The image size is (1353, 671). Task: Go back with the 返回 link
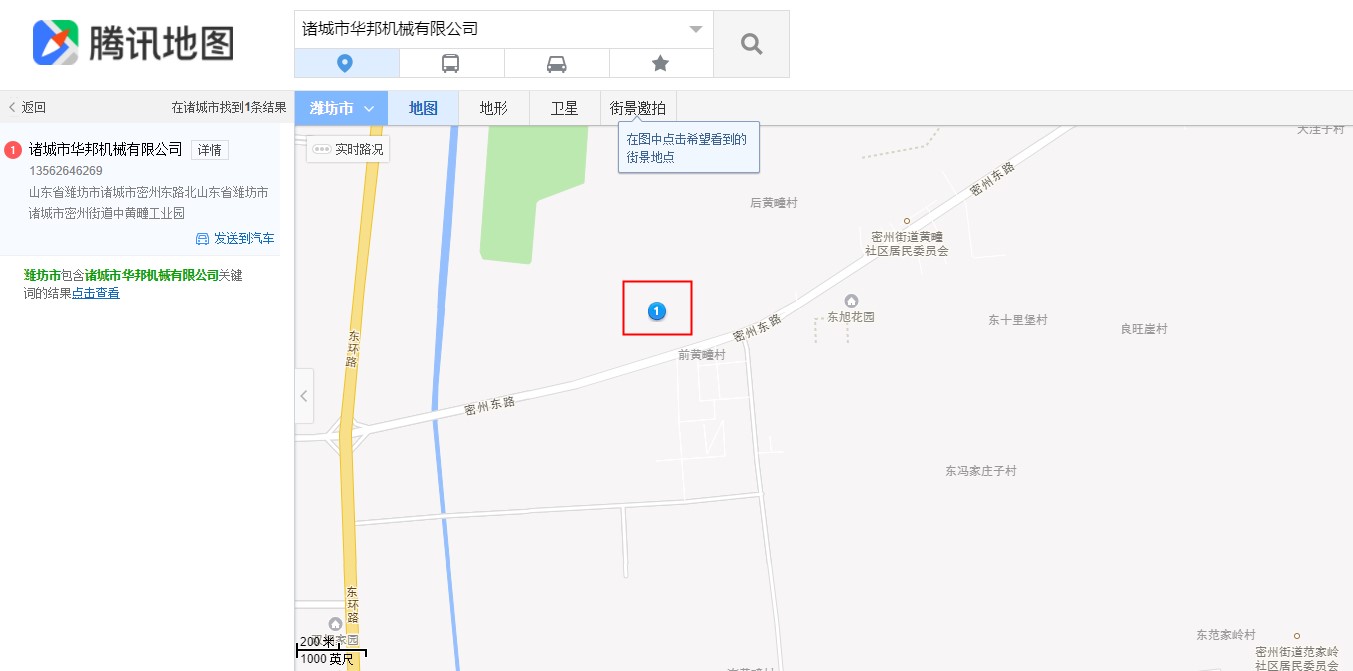click(x=27, y=108)
